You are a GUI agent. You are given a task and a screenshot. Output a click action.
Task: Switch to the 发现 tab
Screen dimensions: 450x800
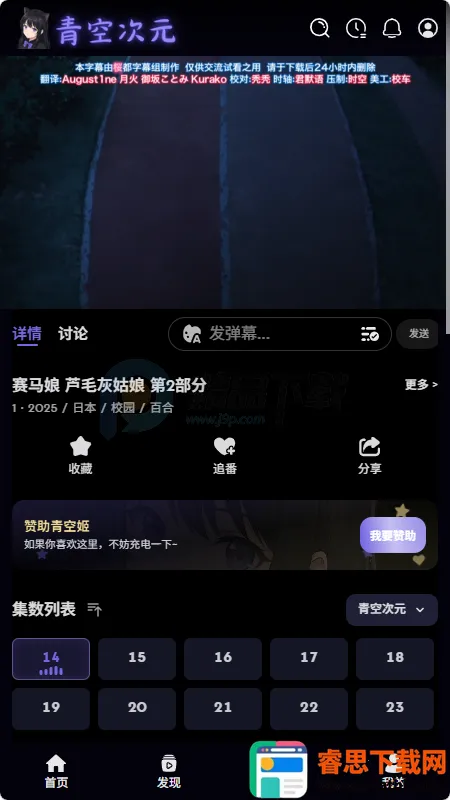[168, 771]
